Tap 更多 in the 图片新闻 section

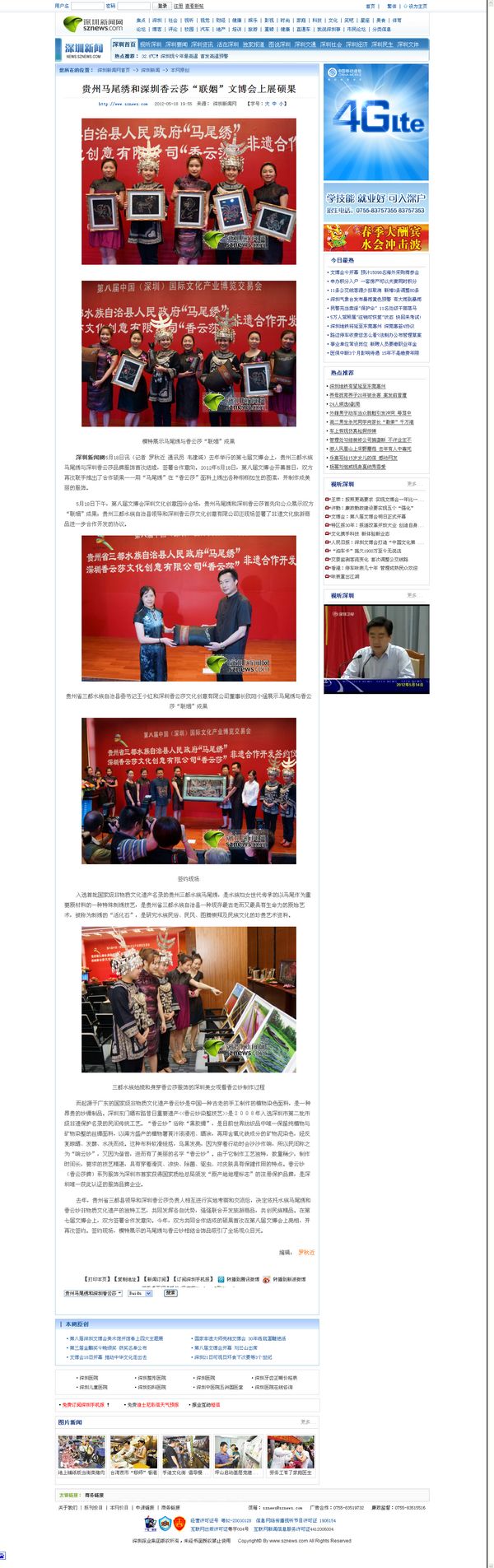[305, 1421]
